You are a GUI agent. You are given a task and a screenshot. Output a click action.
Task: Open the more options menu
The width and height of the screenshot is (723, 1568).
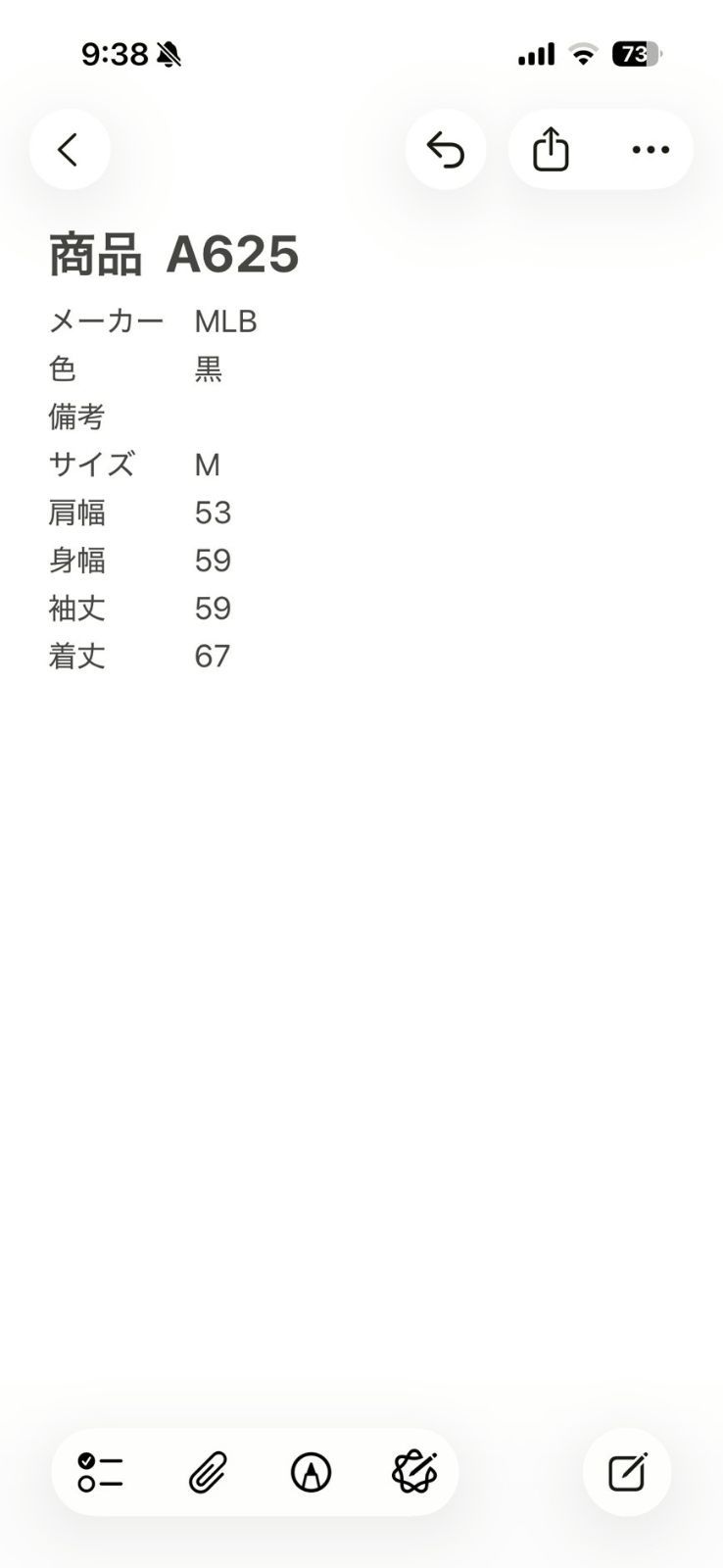coord(651,150)
